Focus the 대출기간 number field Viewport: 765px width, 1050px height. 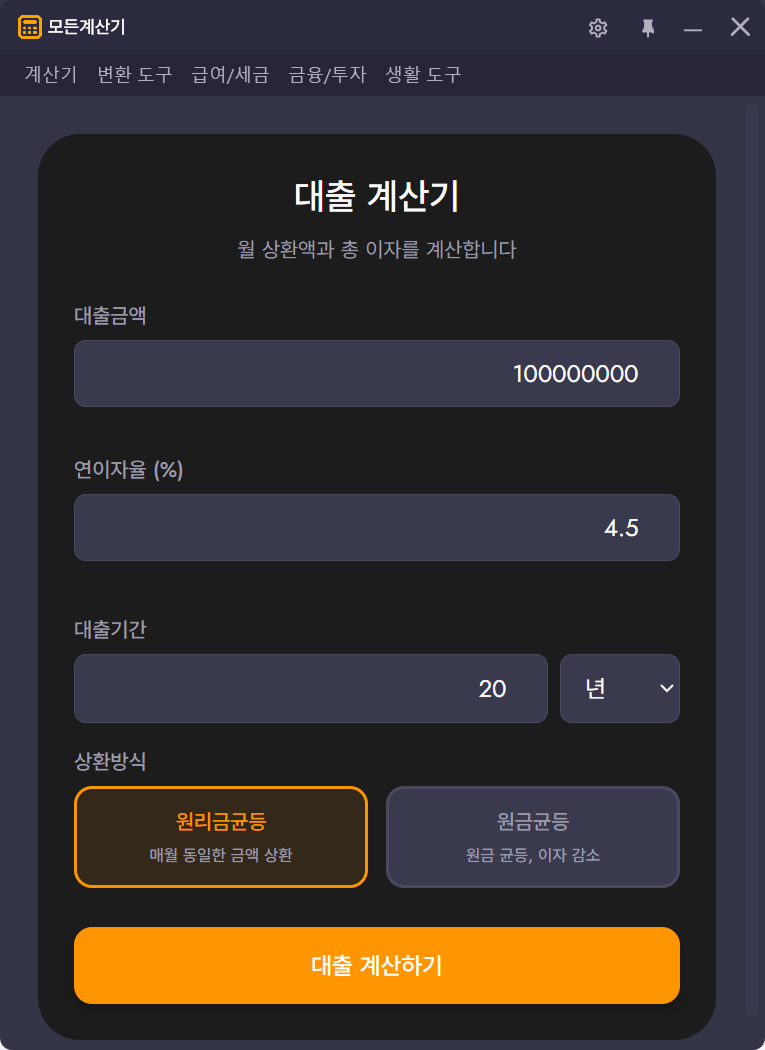click(x=310, y=689)
